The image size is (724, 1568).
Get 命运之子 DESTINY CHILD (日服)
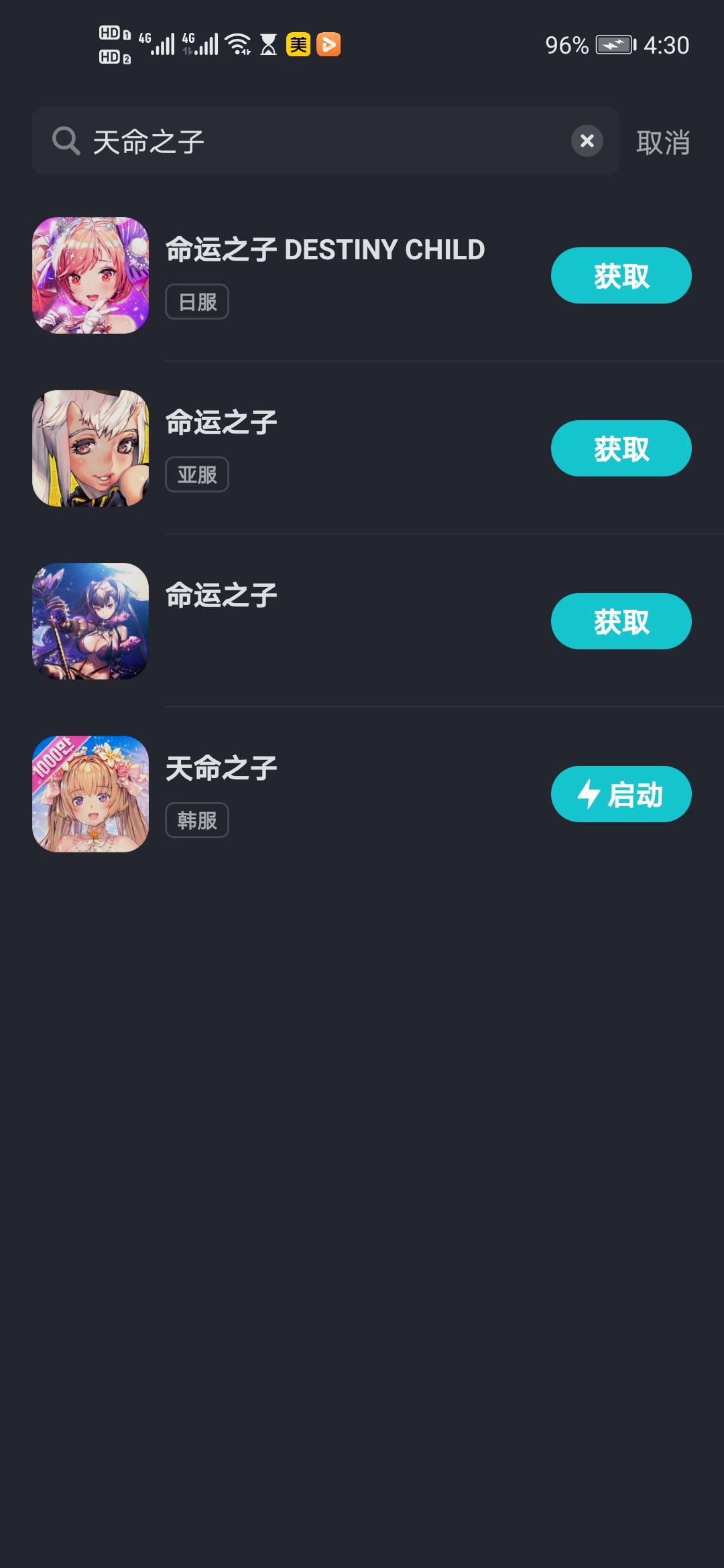coord(621,275)
